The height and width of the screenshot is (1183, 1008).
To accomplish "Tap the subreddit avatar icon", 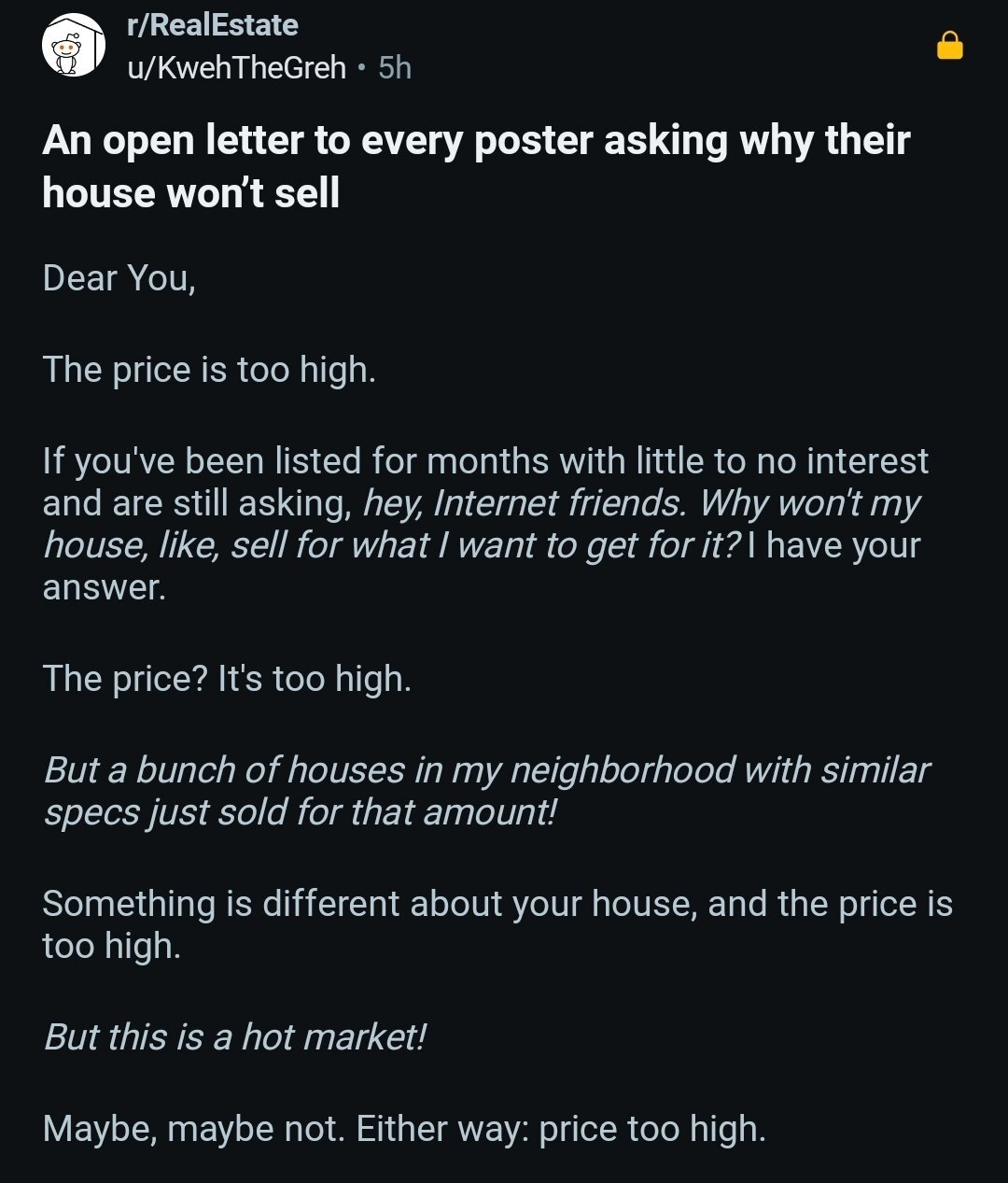I will 74,46.
